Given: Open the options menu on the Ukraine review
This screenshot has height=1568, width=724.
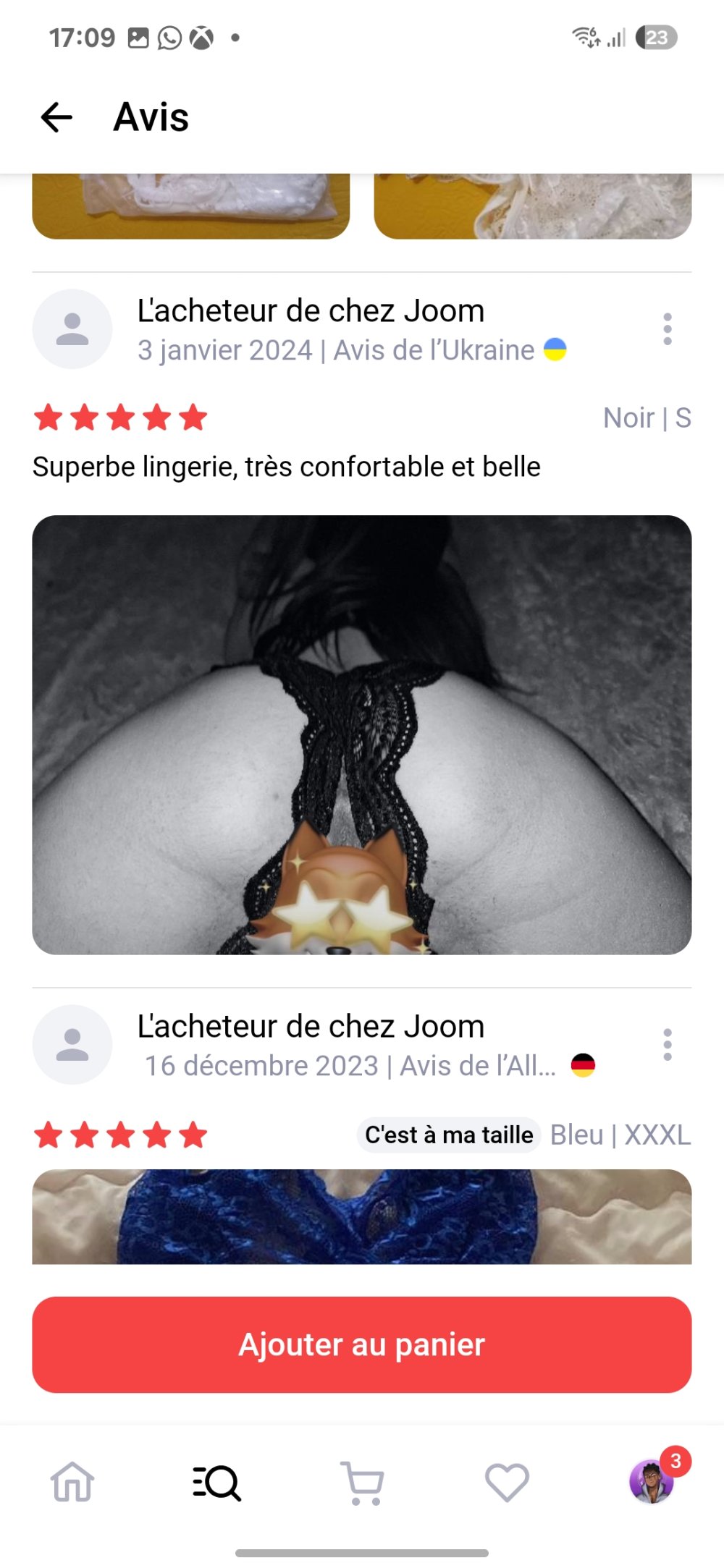Looking at the screenshot, I should pos(667,329).
